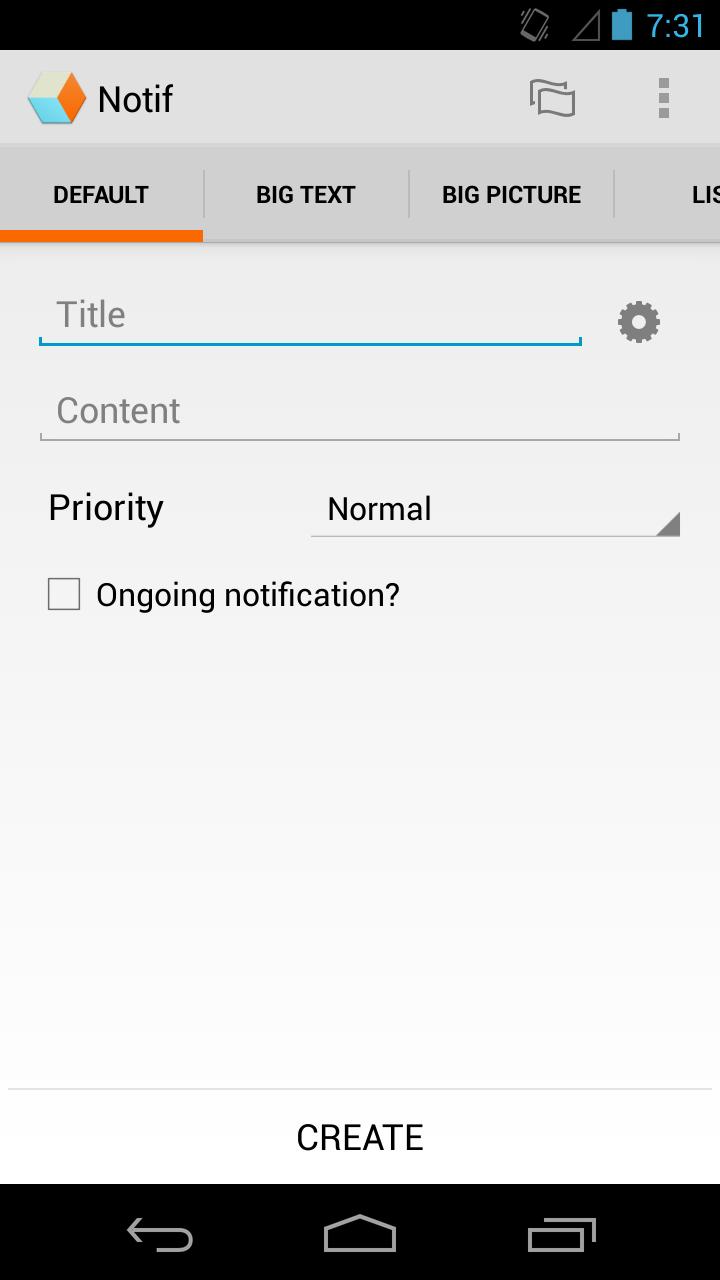This screenshot has height=1280, width=720.
Task: Switch to the Big Text tab
Action: 305,194
